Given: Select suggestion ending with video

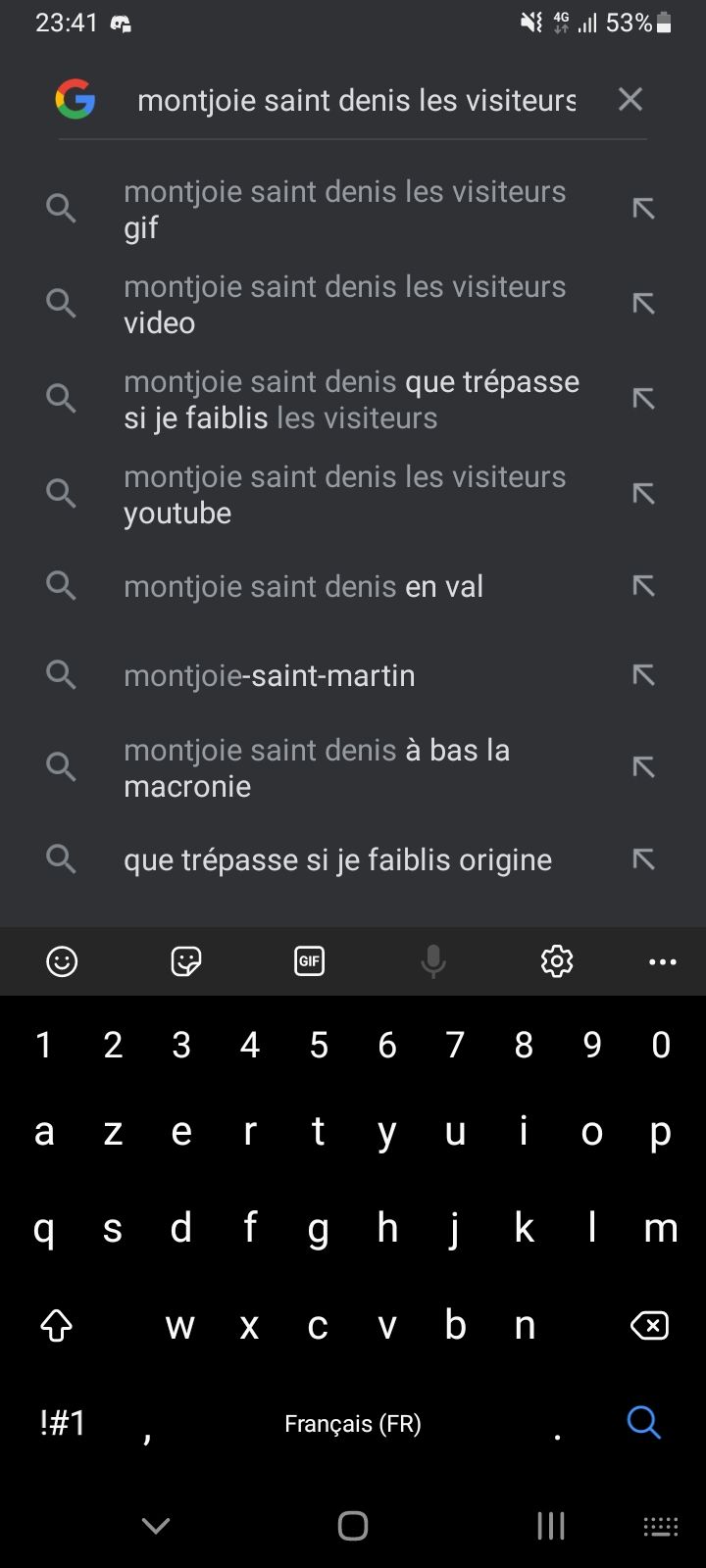Looking at the screenshot, I should pyautogui.click(x=343, y=304).
